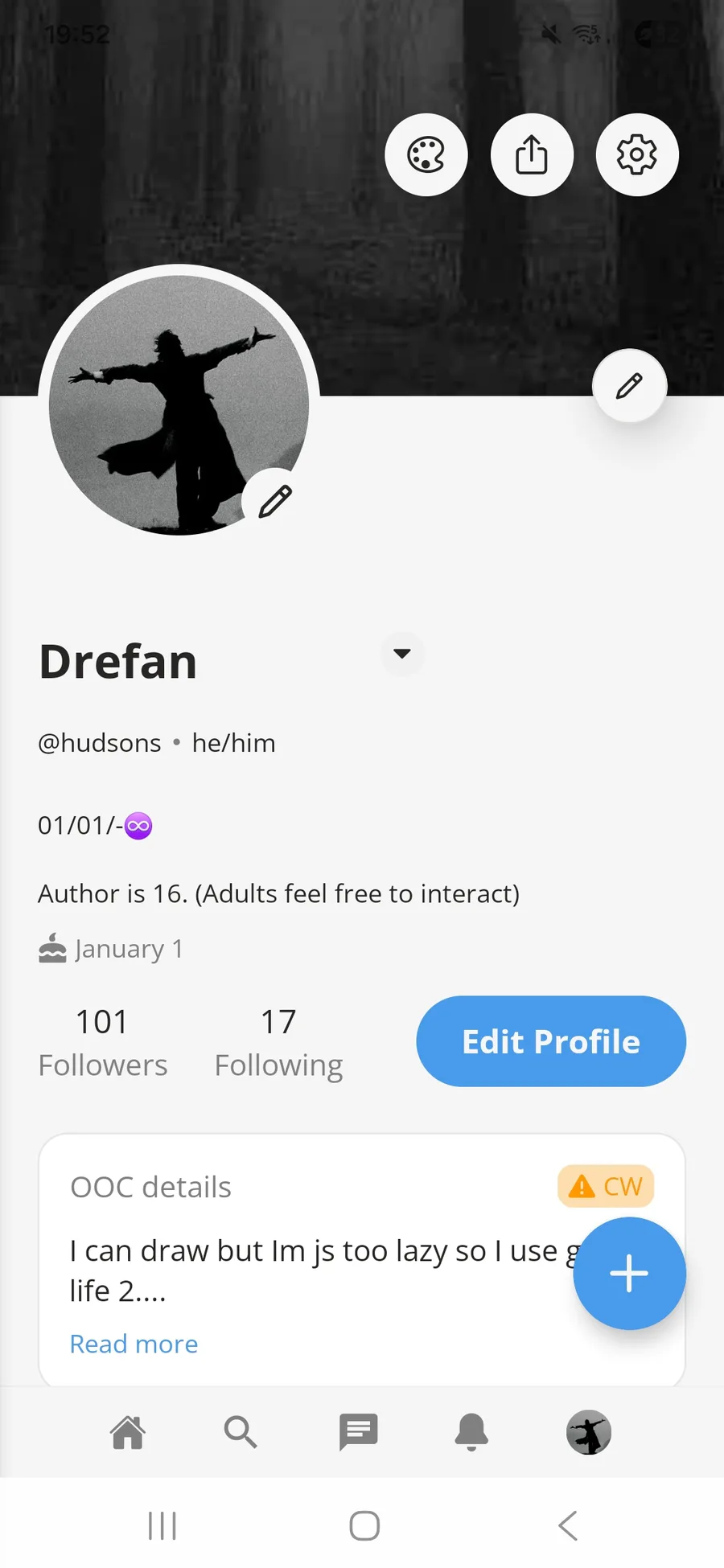Share this profile
The height and width of the screenshot is (1568, 724).
tap(532, 154)
